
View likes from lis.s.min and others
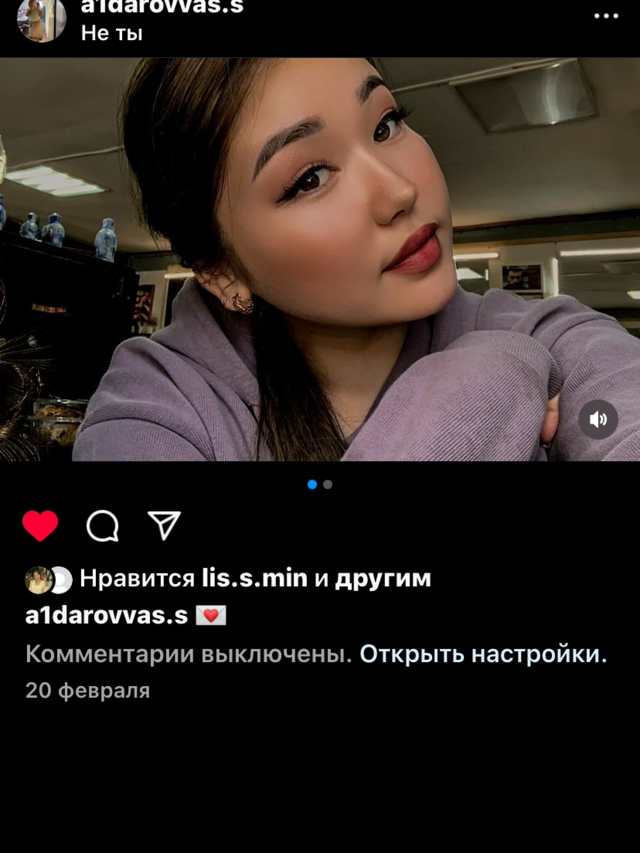tap(255, 578)
